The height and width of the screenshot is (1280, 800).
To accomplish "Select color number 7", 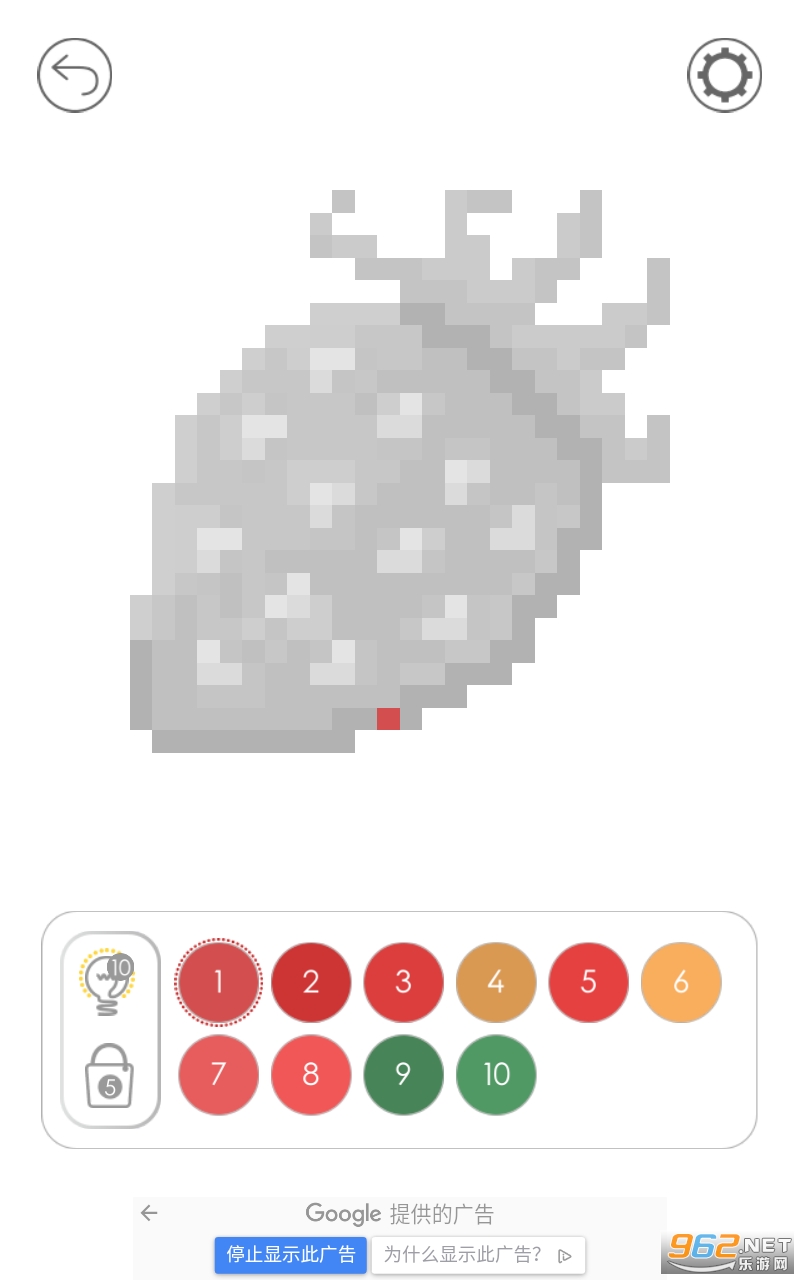I will 218,1075.
